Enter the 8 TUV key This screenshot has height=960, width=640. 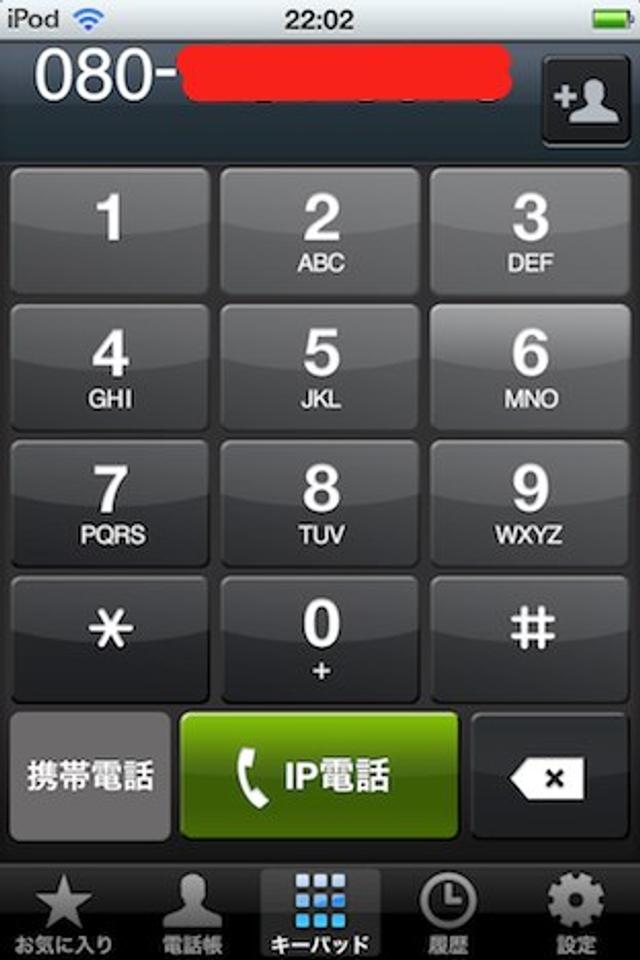(x=320, y=503)
